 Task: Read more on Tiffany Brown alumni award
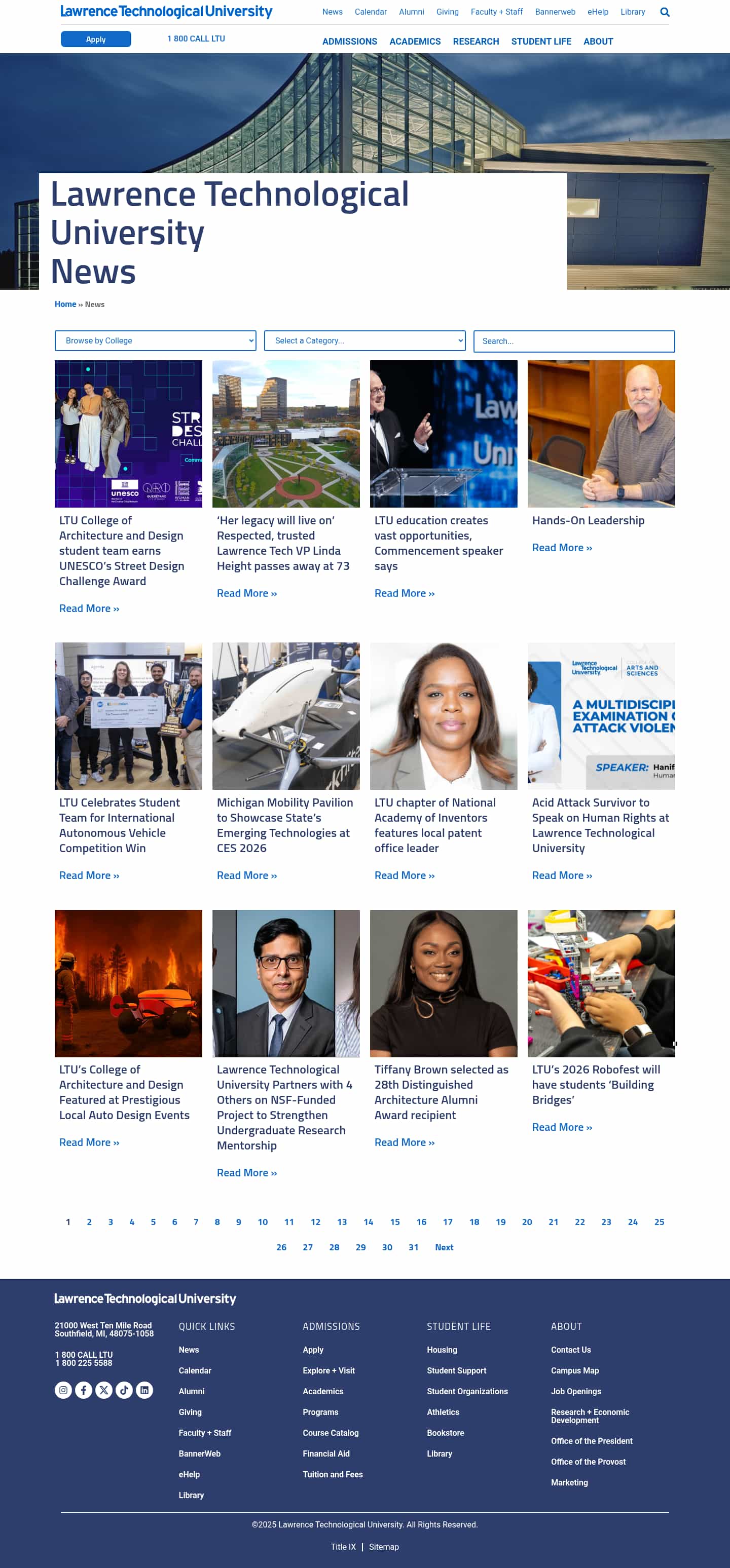(x=404, y=1142)
